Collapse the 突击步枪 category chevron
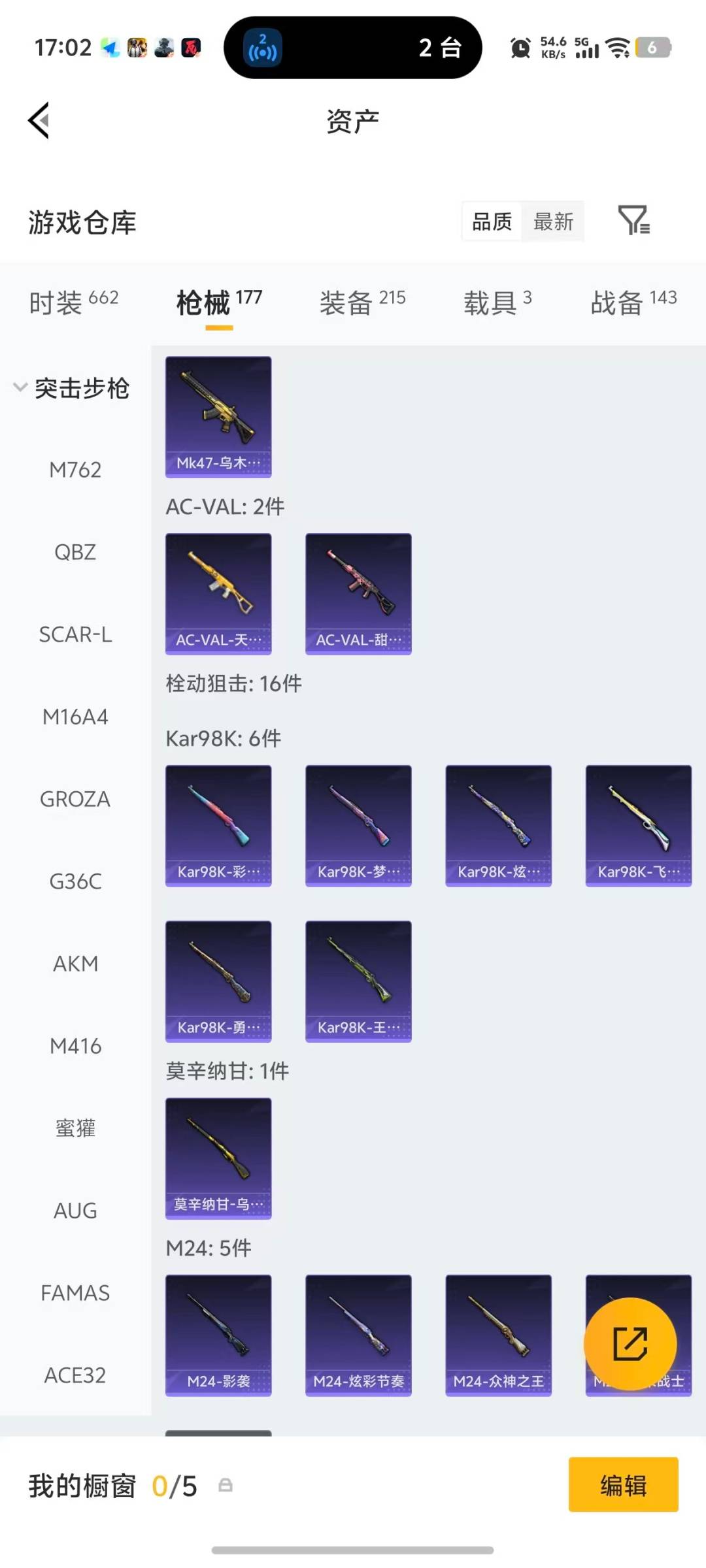The image size is (706, 1568). tap(20, 388)
